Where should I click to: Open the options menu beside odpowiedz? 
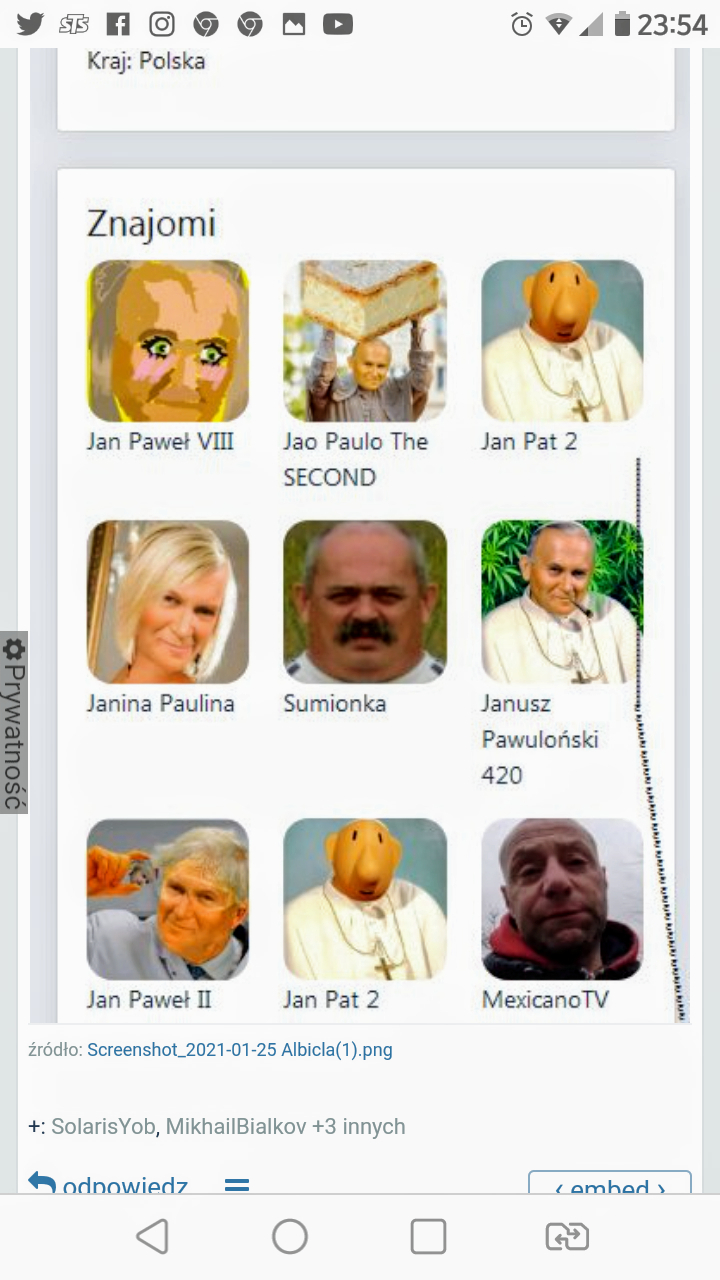236,1186
